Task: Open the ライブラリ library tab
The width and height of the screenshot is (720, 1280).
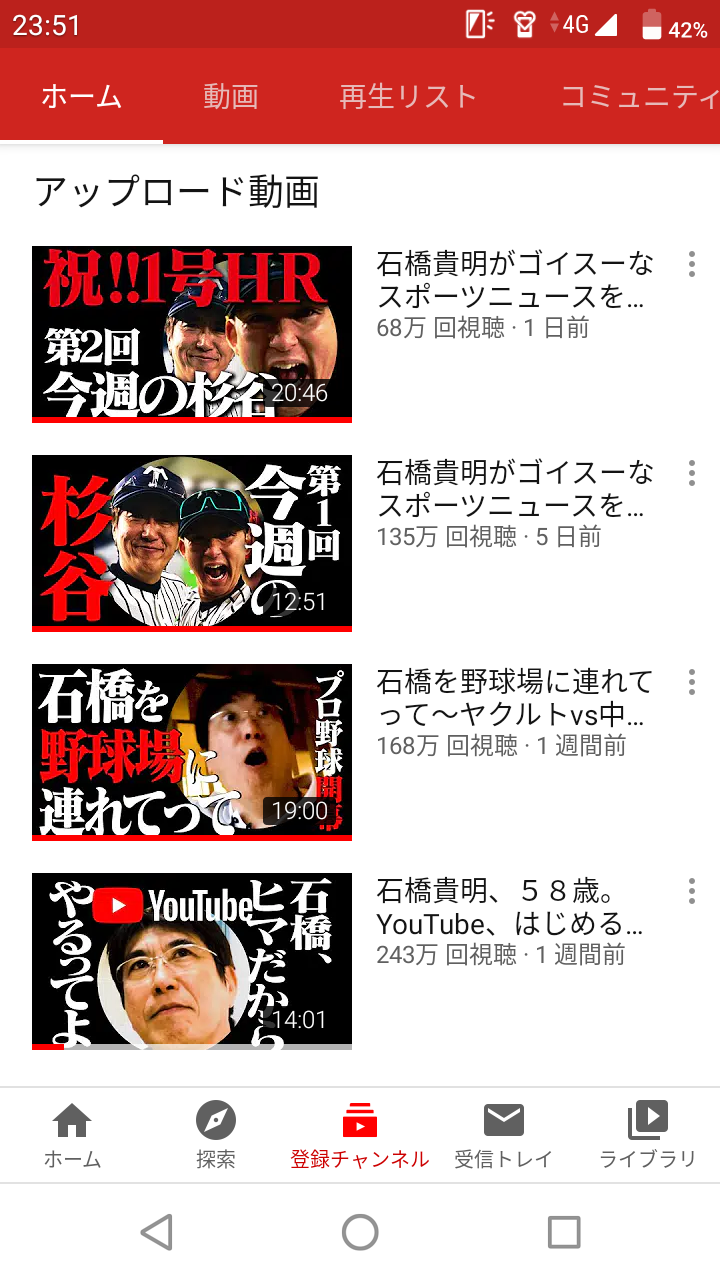Action: (x=648, y=1135)
